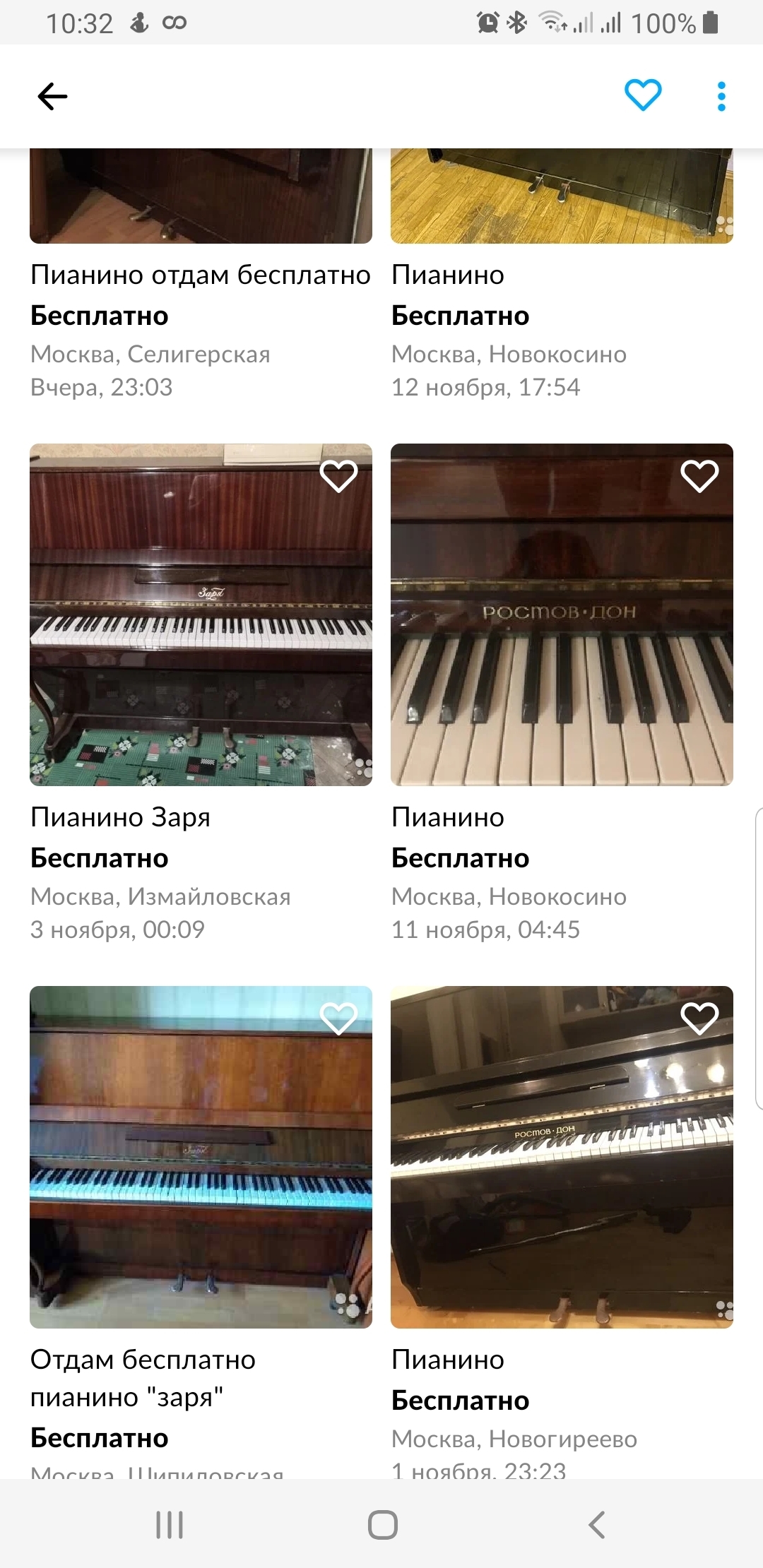Screen dimensions: 763x1568
Task: Favorite the Пианино listing from 11 ноября
Action: pyautogui.click(x=699, y=476)
